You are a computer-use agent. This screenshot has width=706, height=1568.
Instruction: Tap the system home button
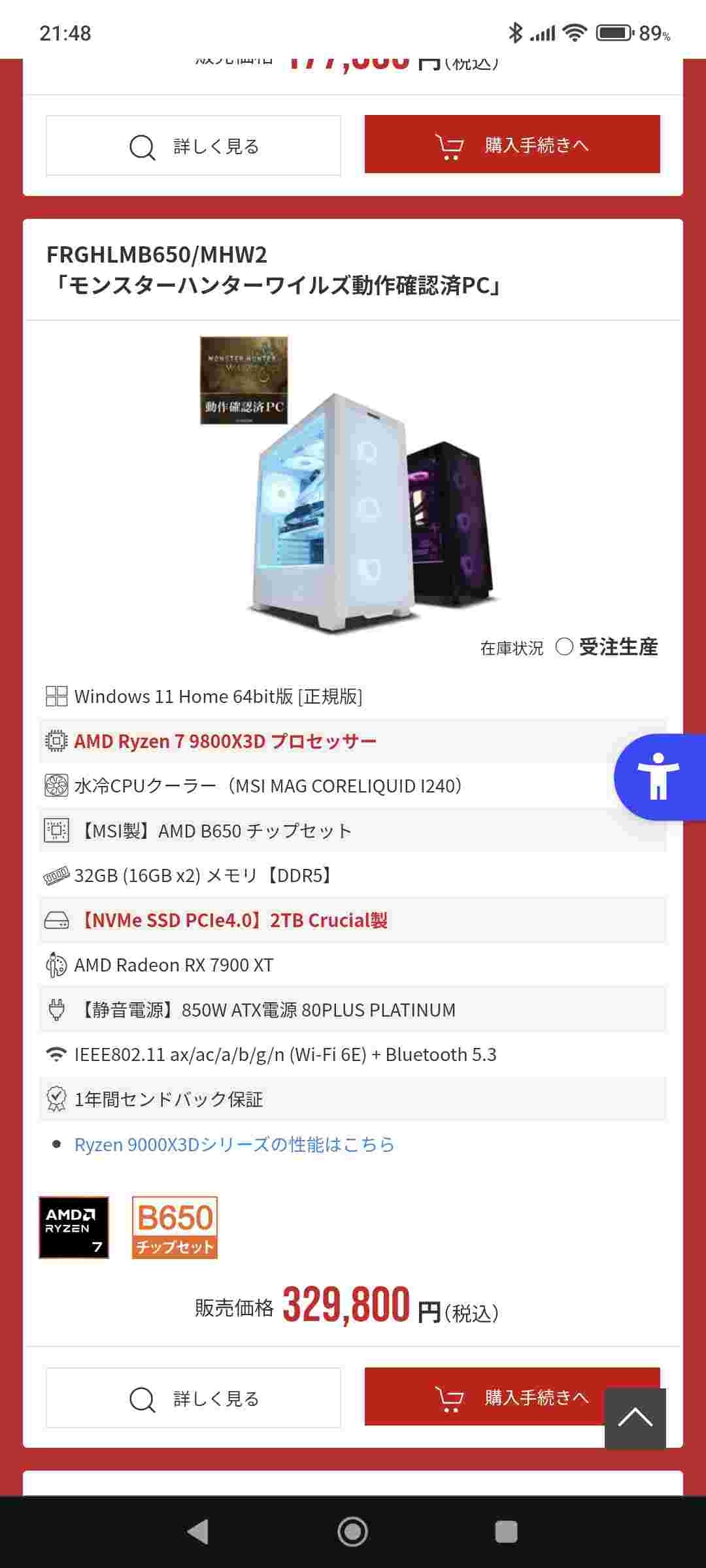click(x=353, y=1531)
